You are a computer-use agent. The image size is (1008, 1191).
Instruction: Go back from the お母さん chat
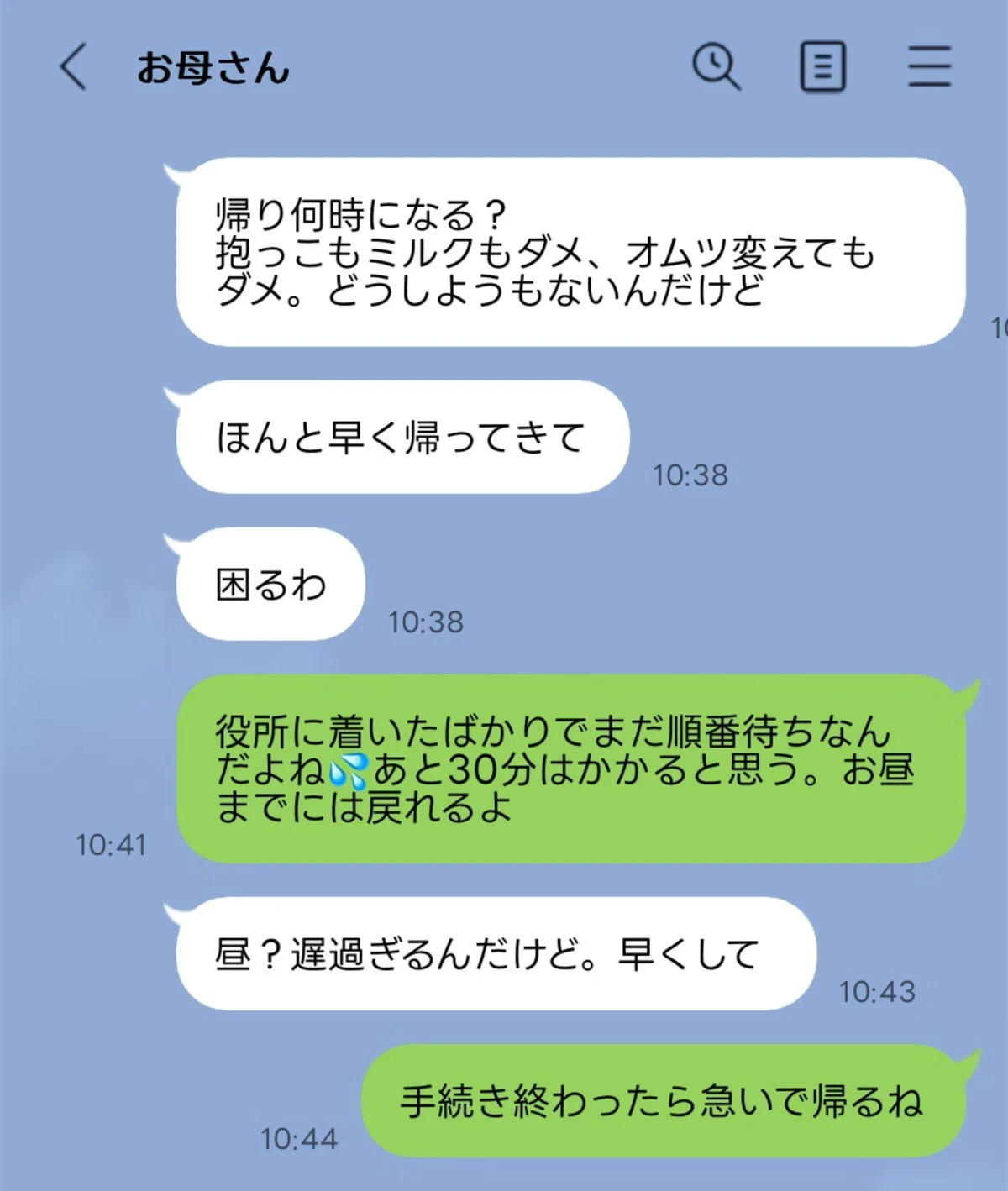(73, 66)
